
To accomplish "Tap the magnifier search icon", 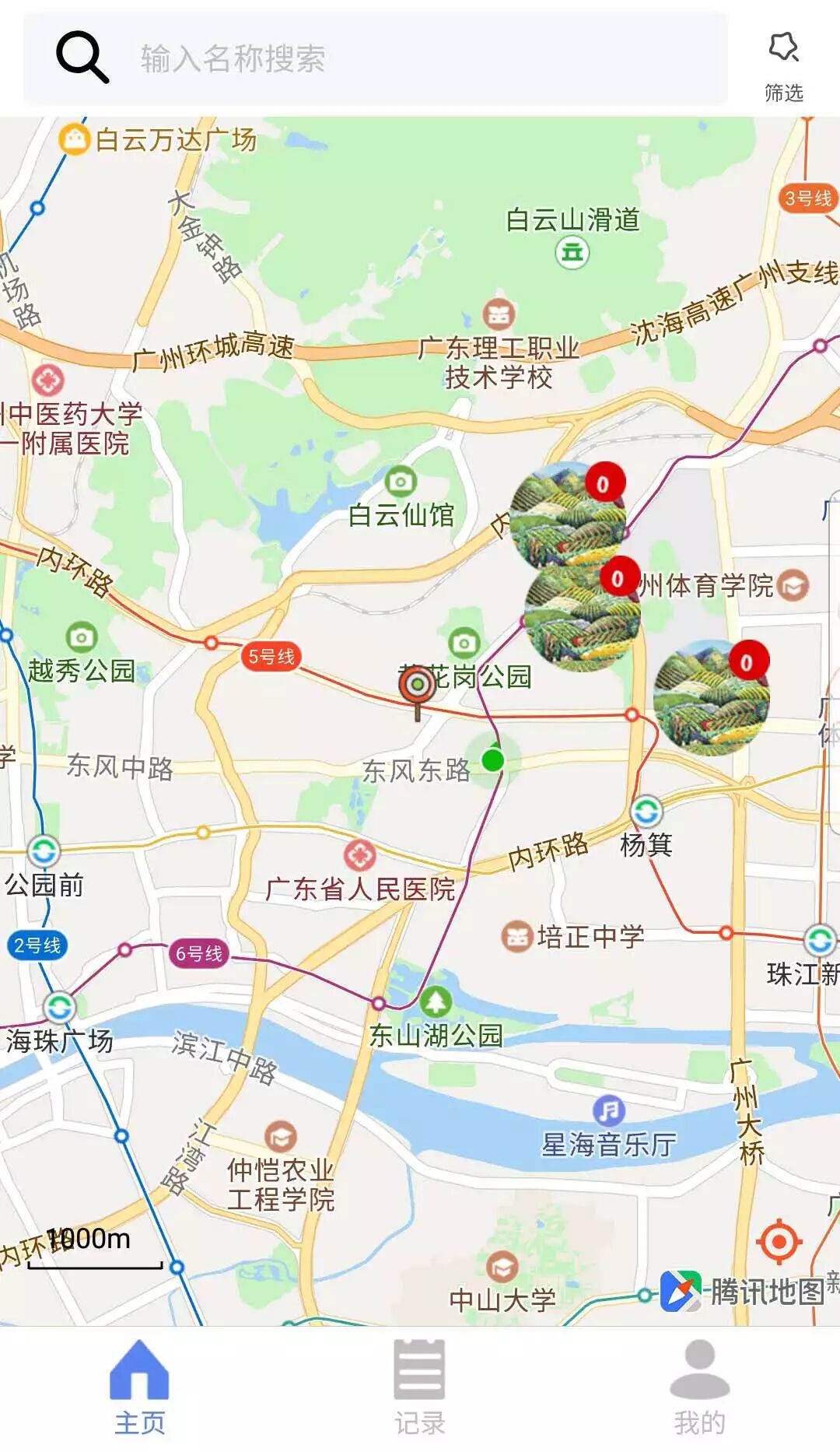I will click(x=82, y=57).
